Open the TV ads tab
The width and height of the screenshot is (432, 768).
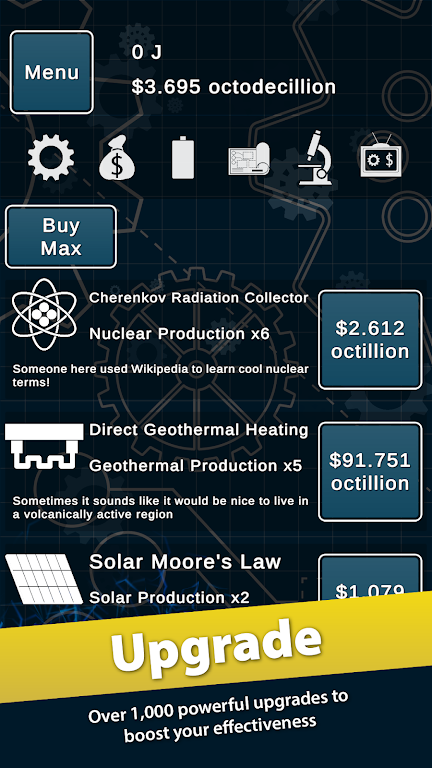pos(382,155)
